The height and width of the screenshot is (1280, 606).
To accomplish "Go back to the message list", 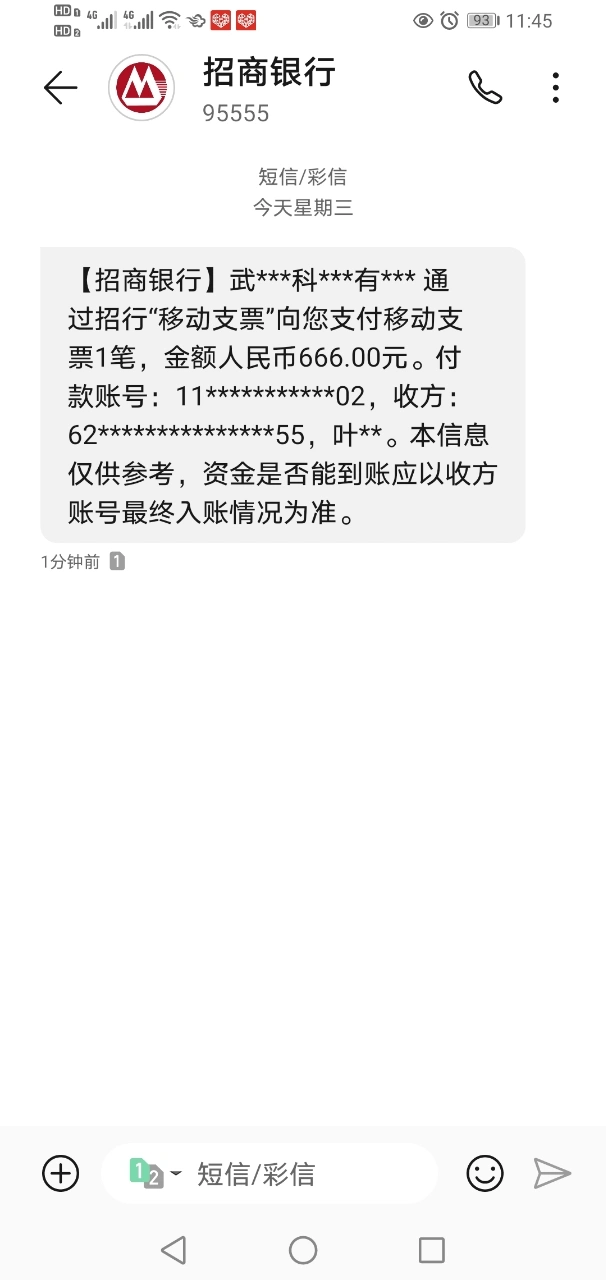I will click(x=60, y=88).
